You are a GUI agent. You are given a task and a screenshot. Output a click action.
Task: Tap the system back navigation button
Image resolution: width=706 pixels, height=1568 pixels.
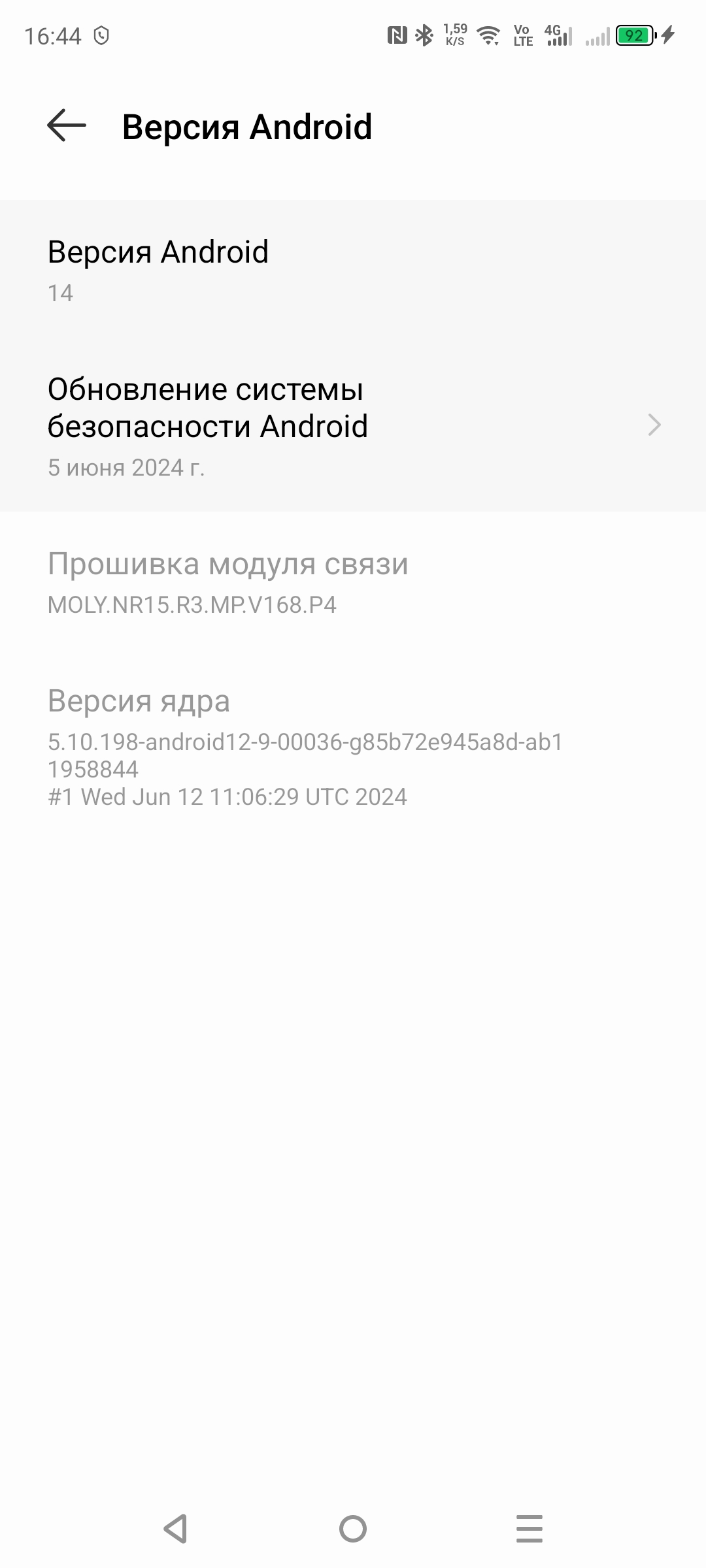(x=176, y=1529)
